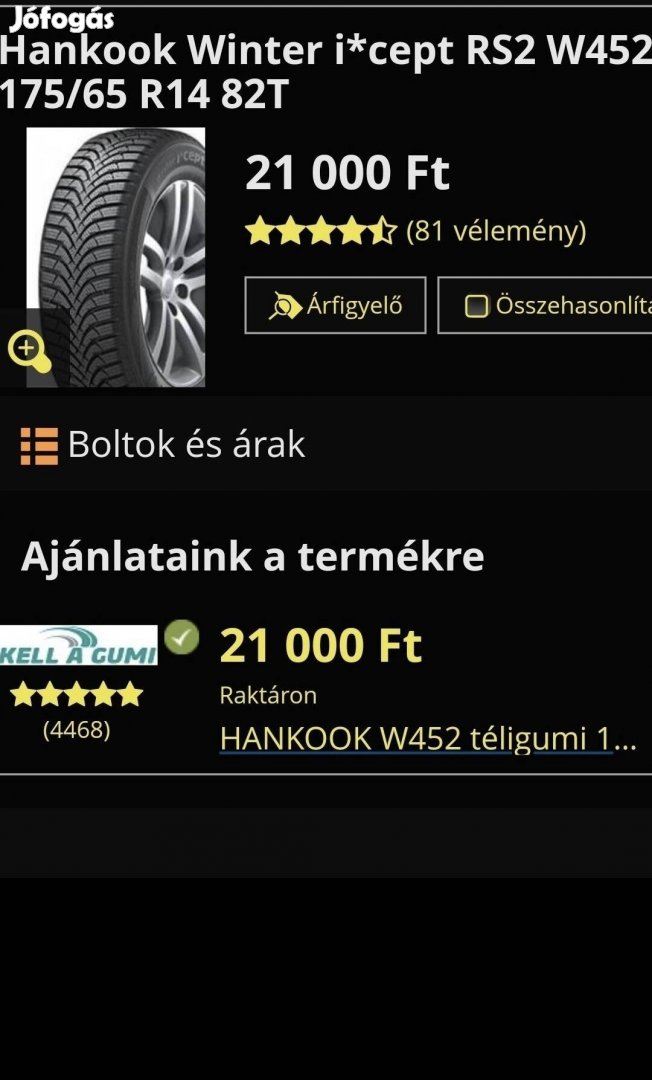Enlarge the tire image with the magnifier
Image resolution: width=652 pixels, height=1080 pixels.
point(27,350)
